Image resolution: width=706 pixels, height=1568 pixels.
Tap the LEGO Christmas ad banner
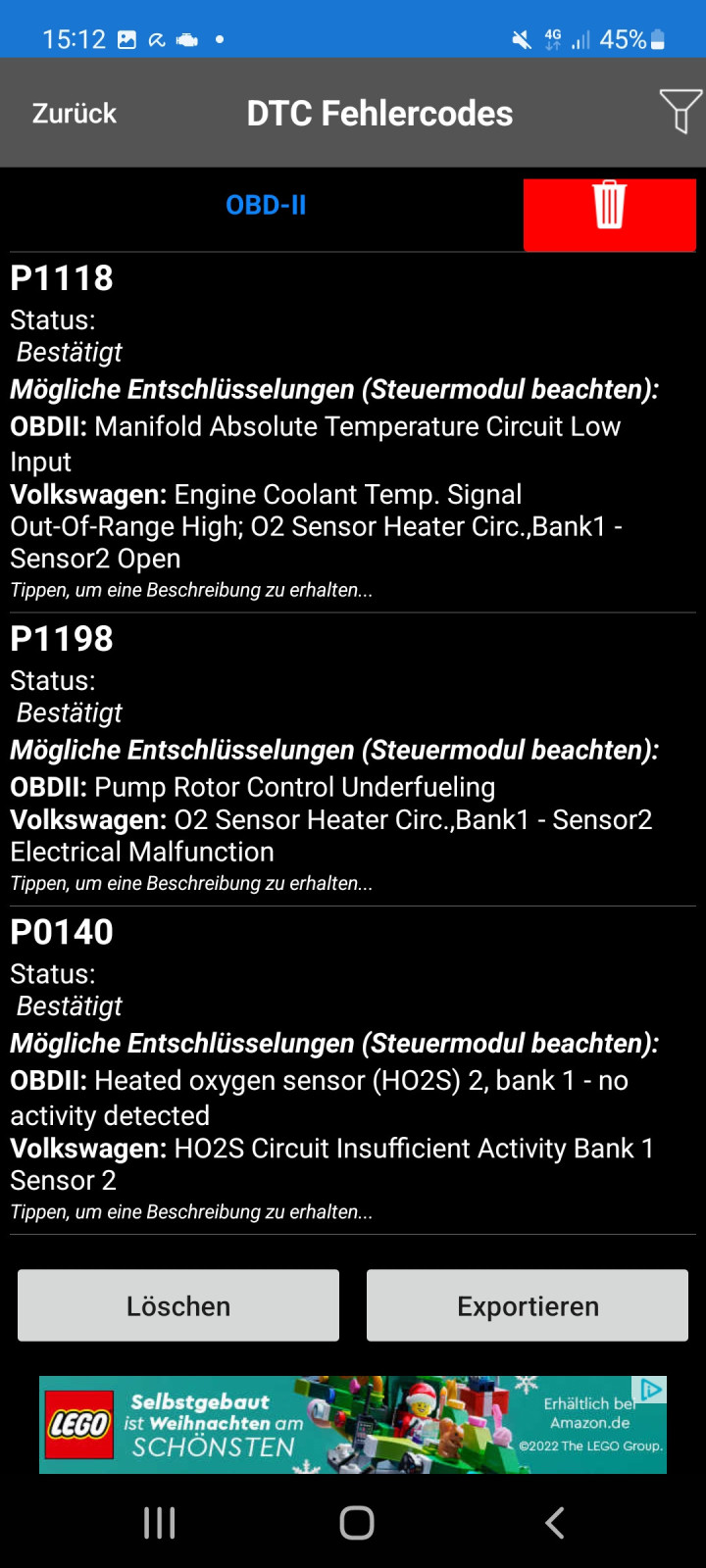(353, 1424)
